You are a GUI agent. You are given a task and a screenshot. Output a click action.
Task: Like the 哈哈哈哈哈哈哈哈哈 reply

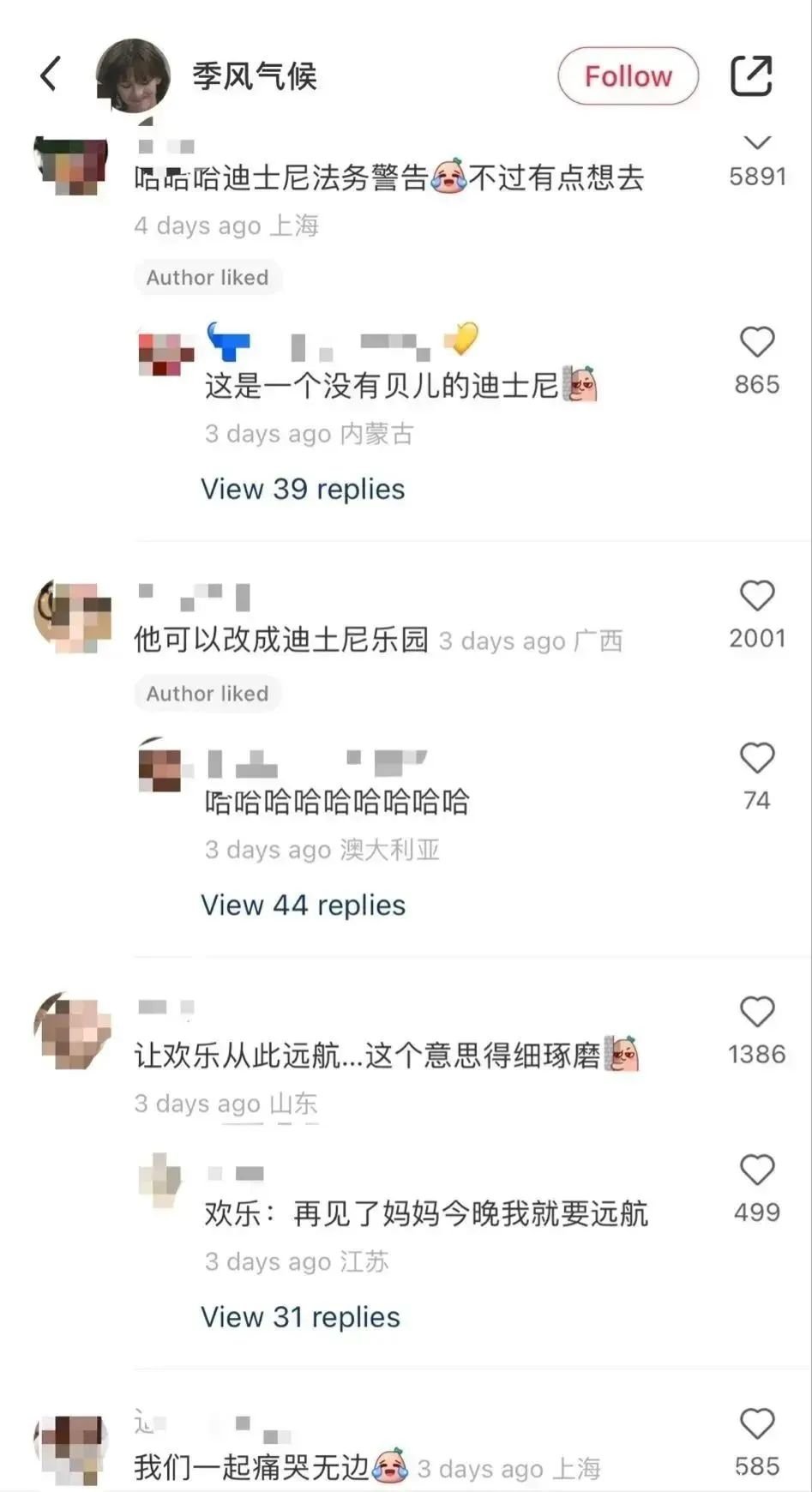(x=756, y=759)
